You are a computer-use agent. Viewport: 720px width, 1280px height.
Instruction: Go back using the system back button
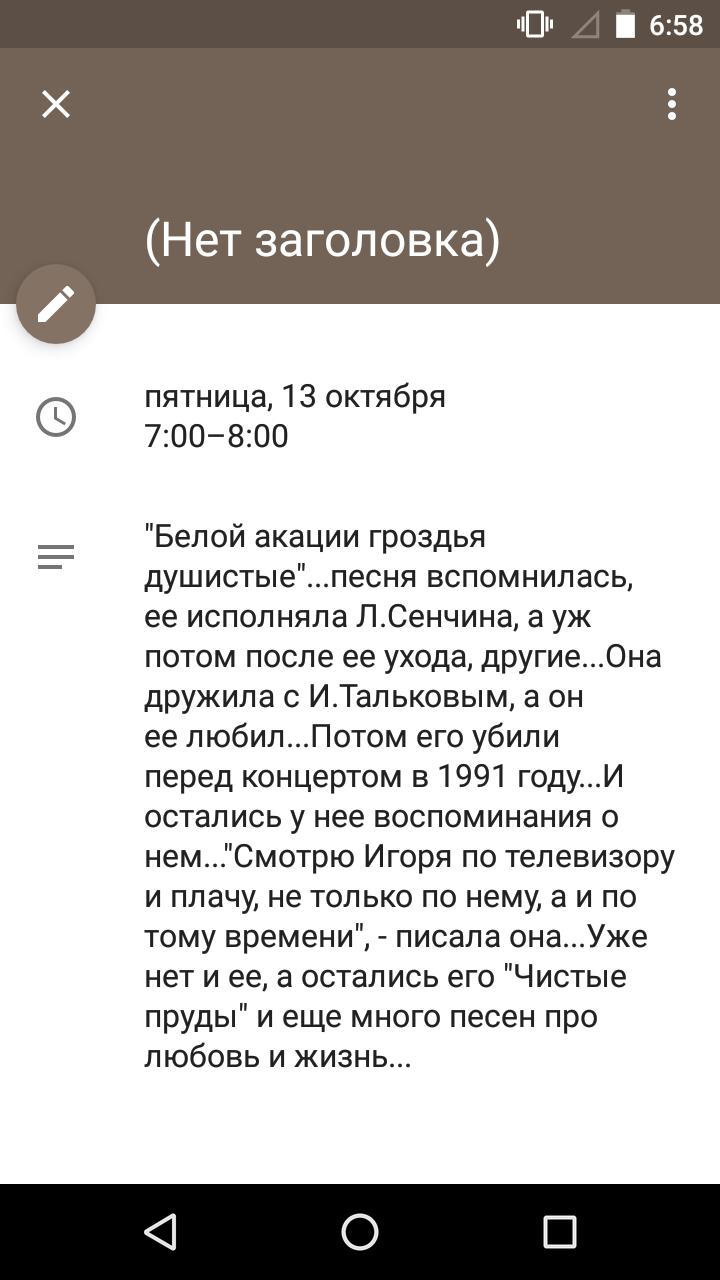pos(160,1232)
